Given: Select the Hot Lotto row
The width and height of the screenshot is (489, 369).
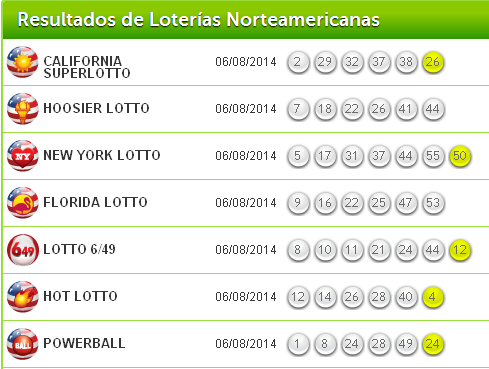Looking at the screenshot, I should [x=246, y=297].
